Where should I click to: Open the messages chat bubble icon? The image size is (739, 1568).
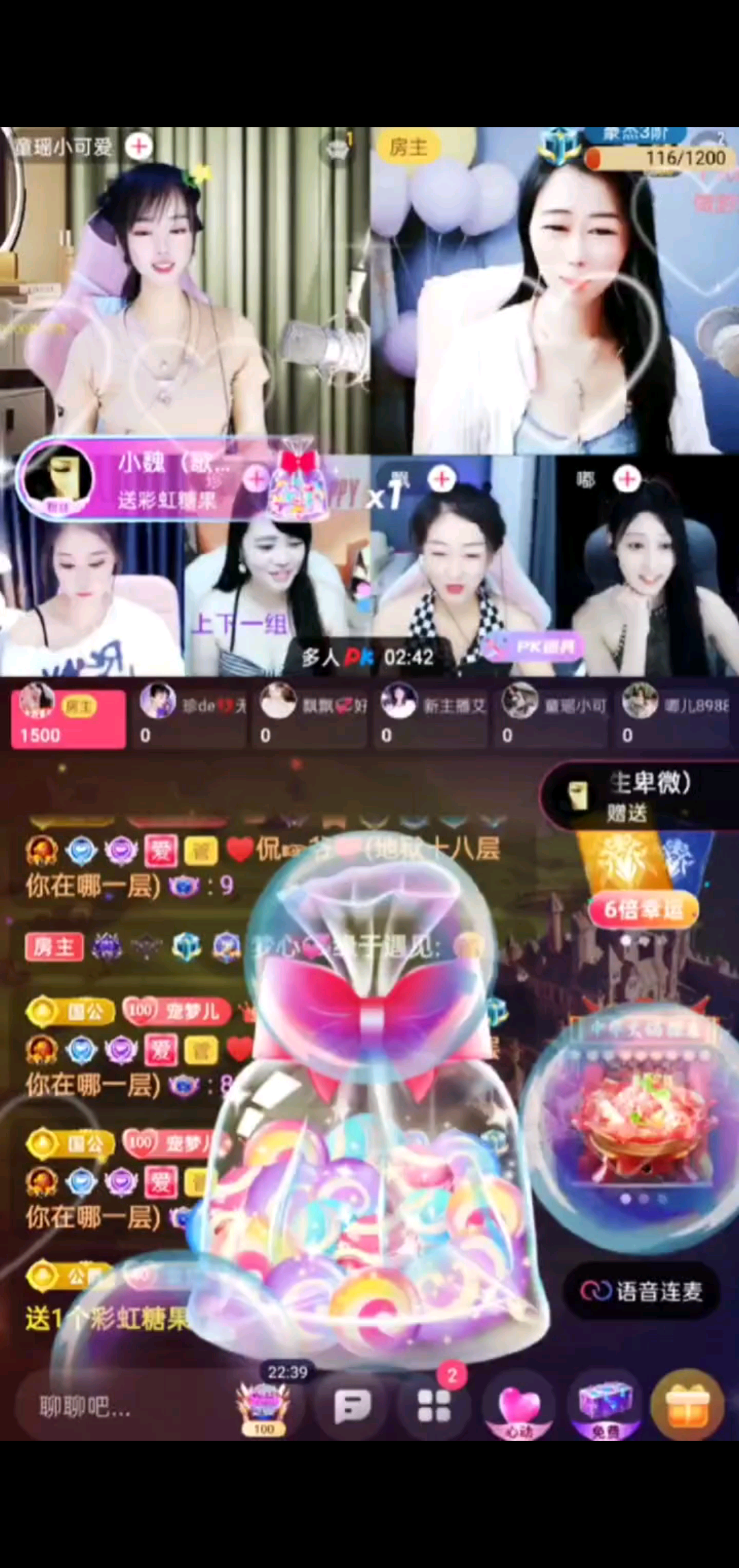[352, 1407]
